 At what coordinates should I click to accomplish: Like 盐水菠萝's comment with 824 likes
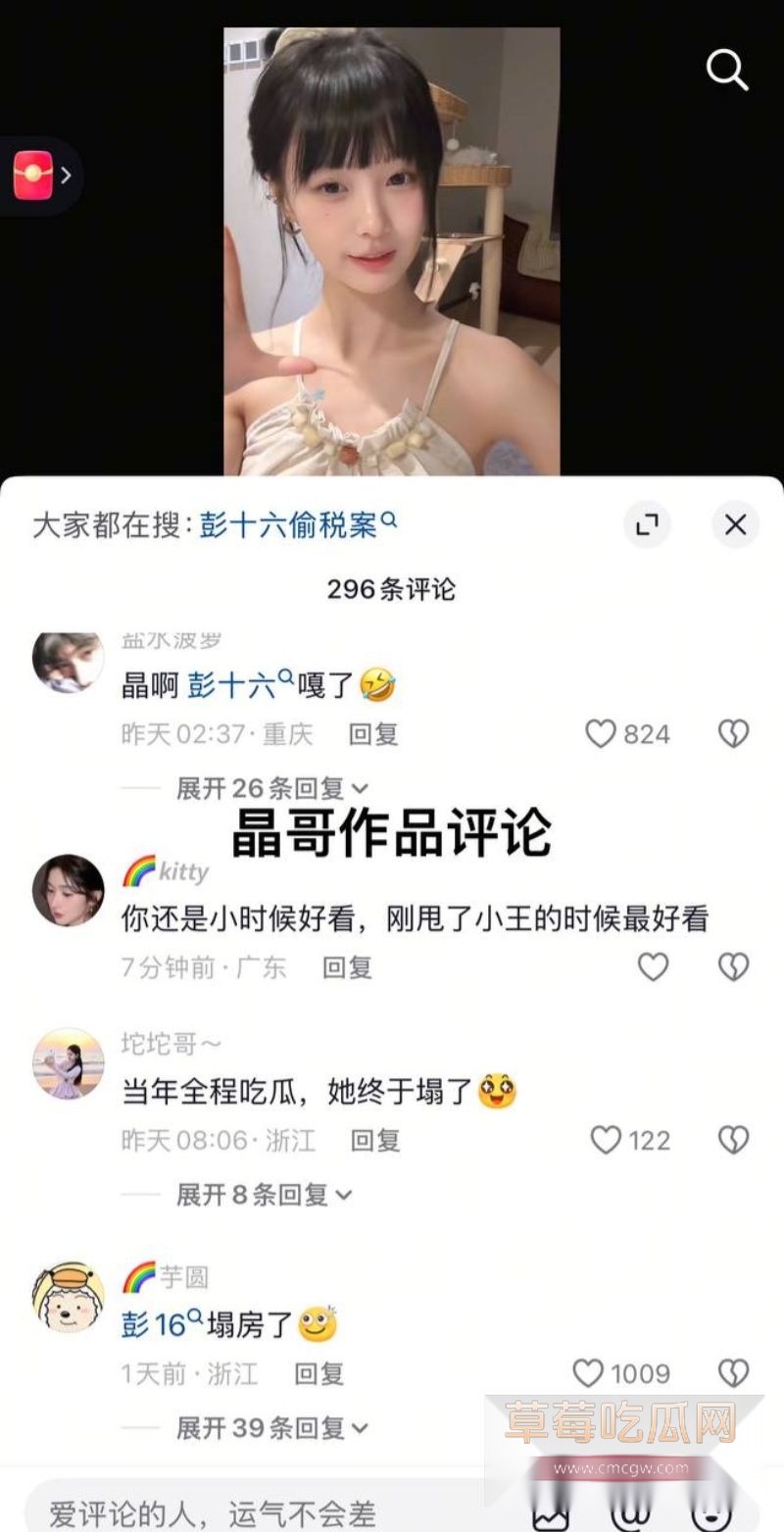pyautogui.click(x=600, y=734)
